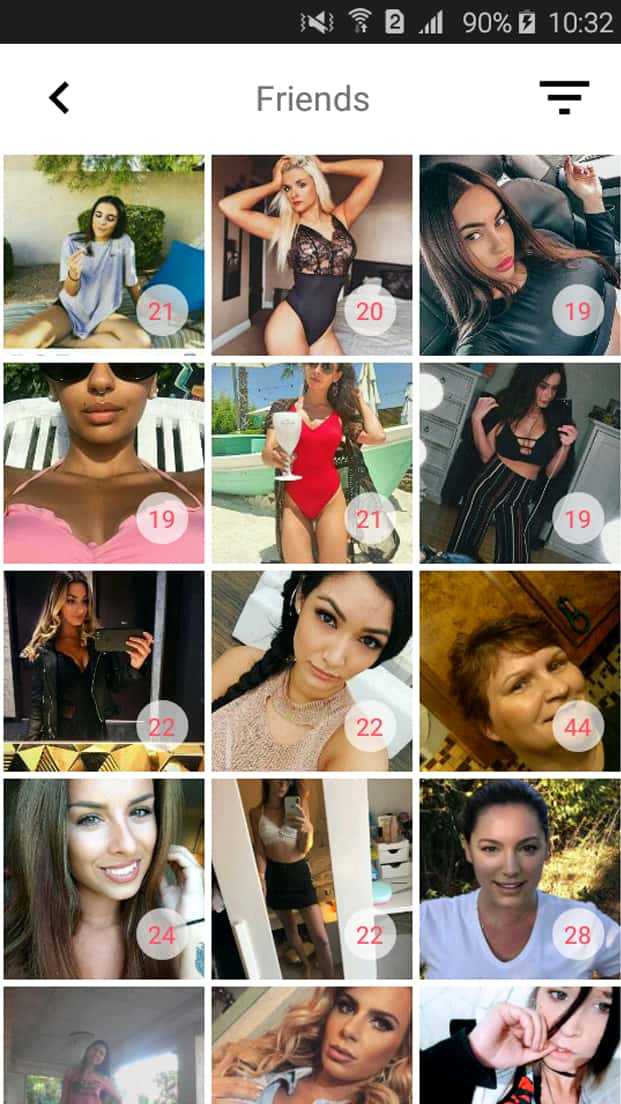View the 19 tile with sunglasses and pink top
This screenshot has height=1104, width=621.
click(x=103, y=462)
